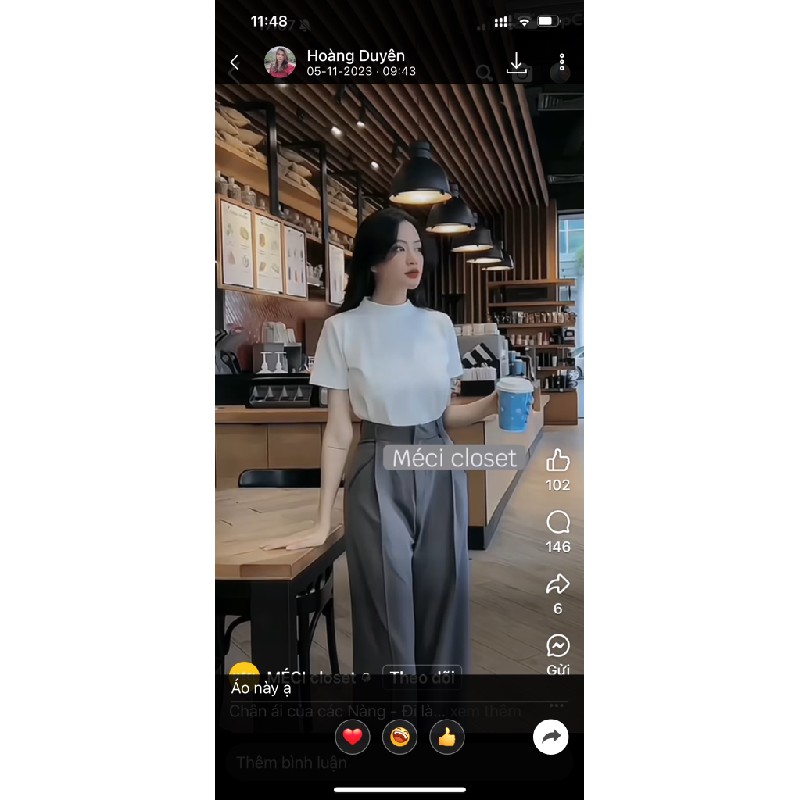Tap the white round forward-arrow button

click(551, 738)
